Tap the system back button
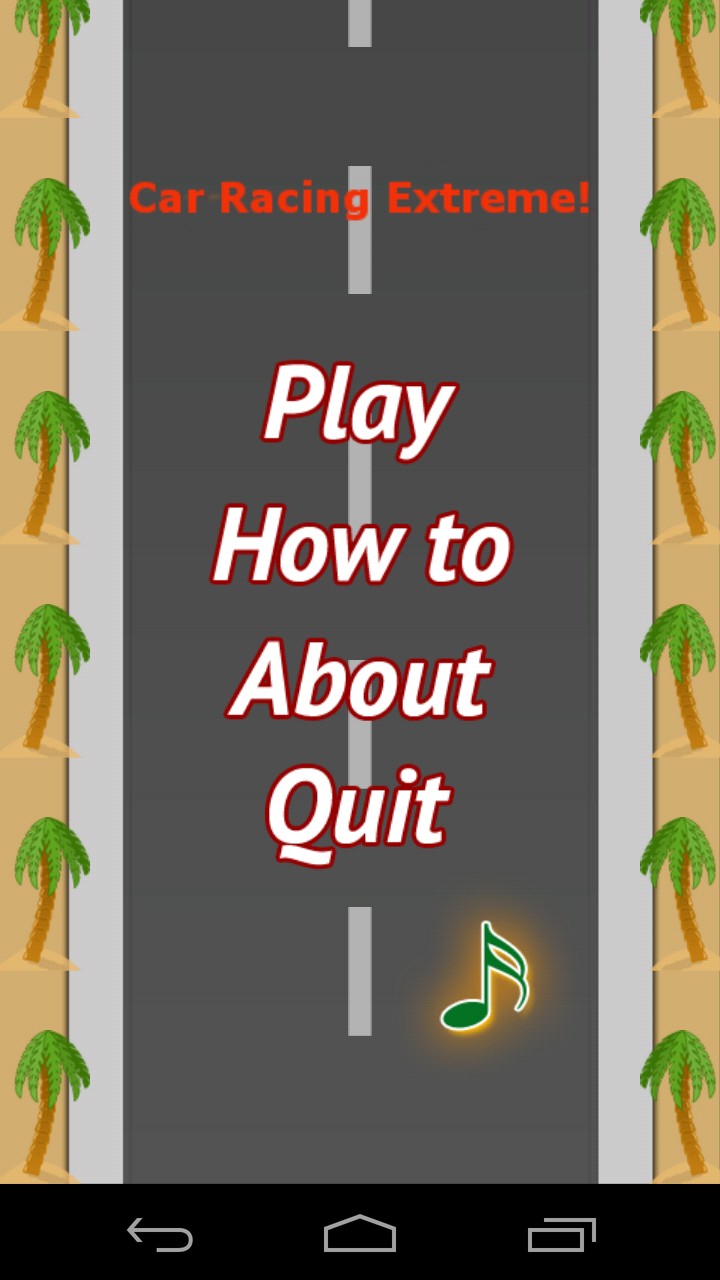720x1280 pixels. (x=160, y=1235)
